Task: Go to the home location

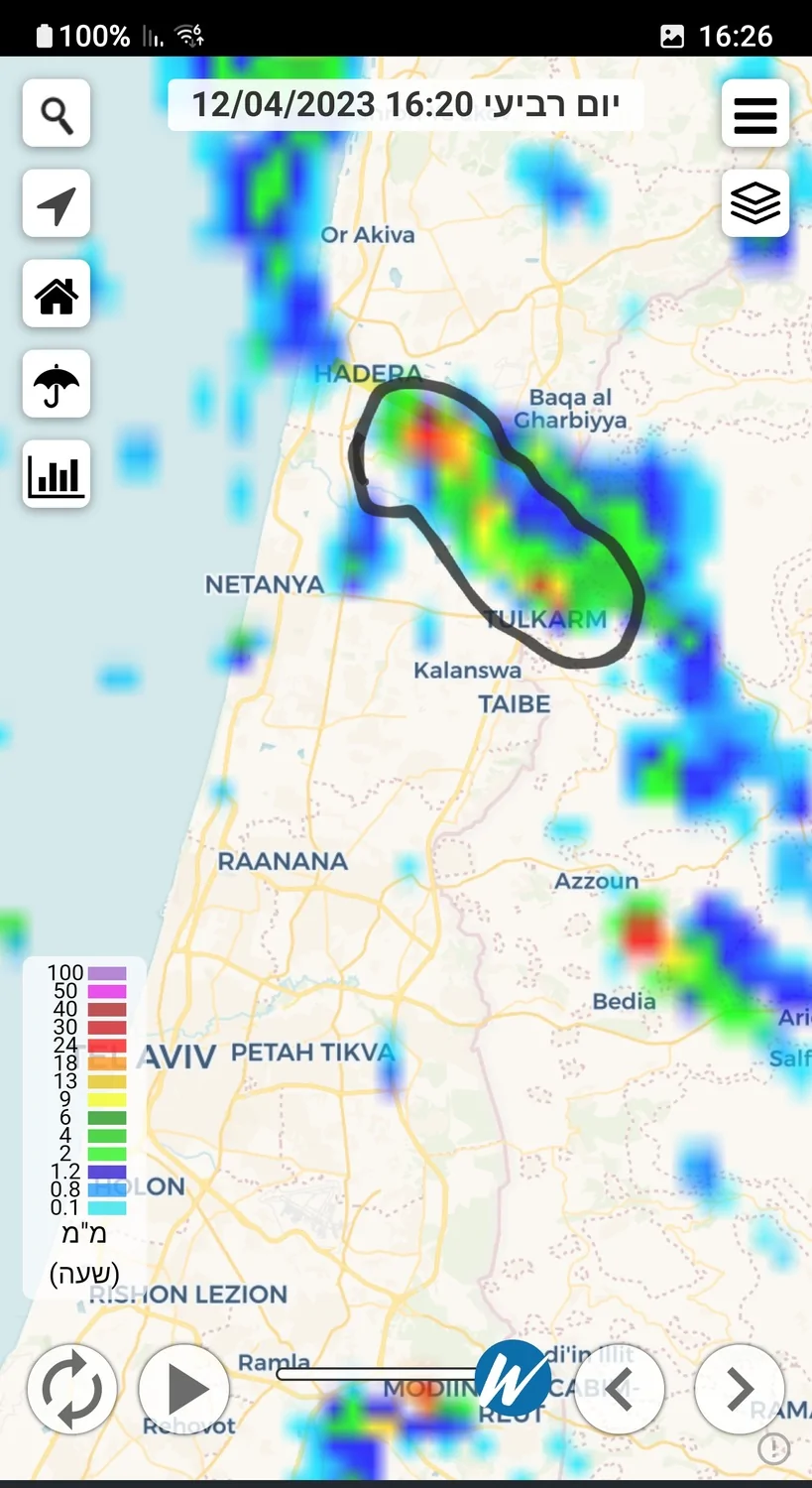Action: click(x=57, y=294)
